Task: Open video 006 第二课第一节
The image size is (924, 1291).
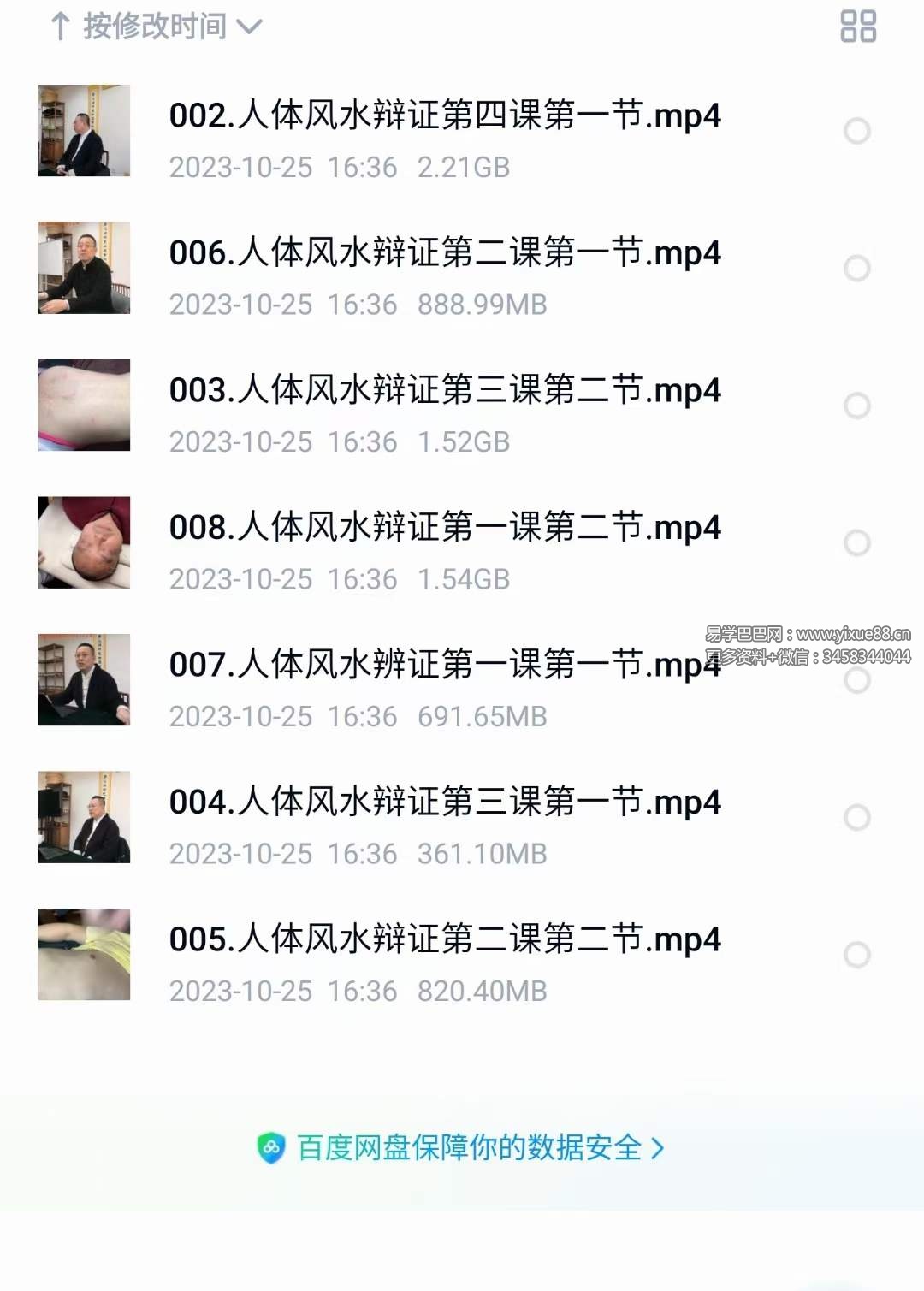Action: coord(444,253)
